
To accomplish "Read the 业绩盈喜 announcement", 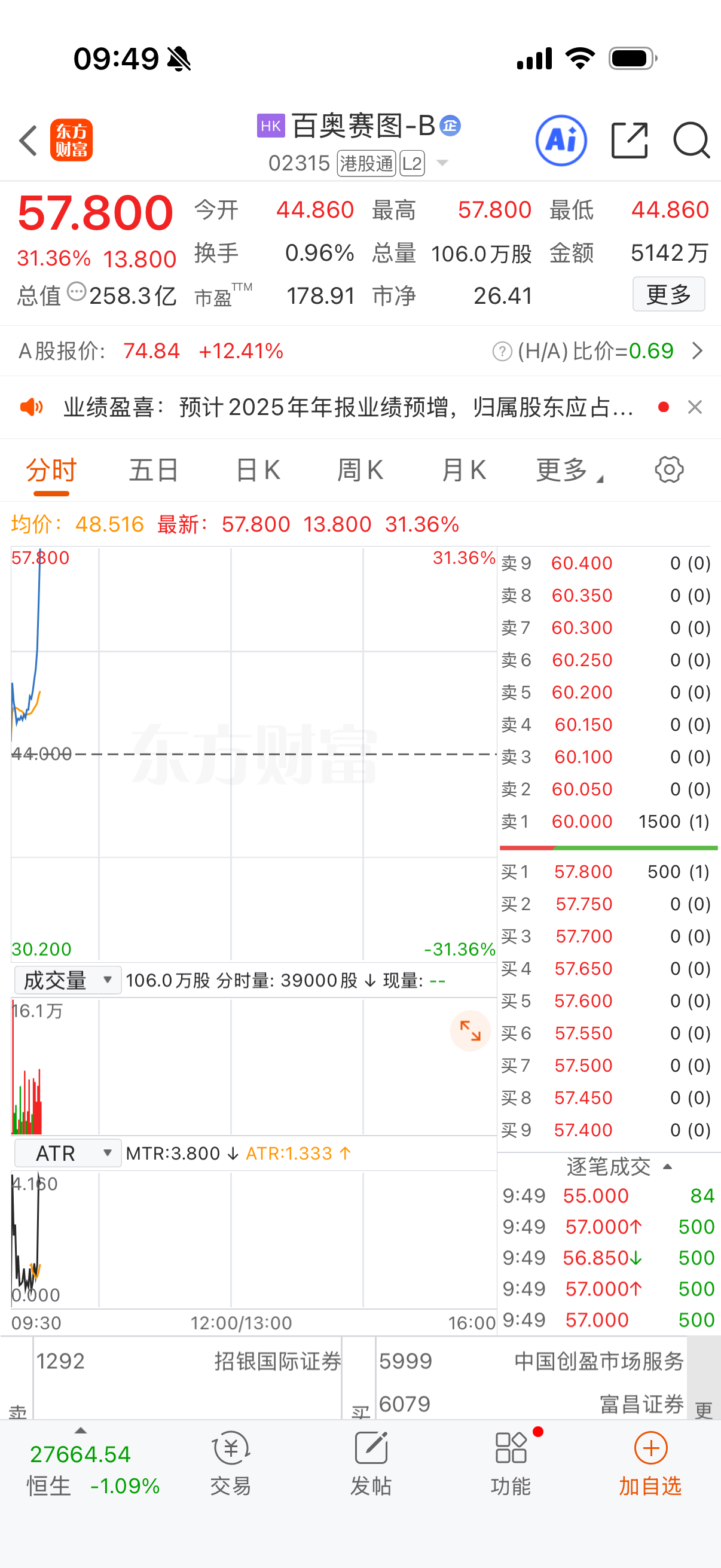I will 347,407.
